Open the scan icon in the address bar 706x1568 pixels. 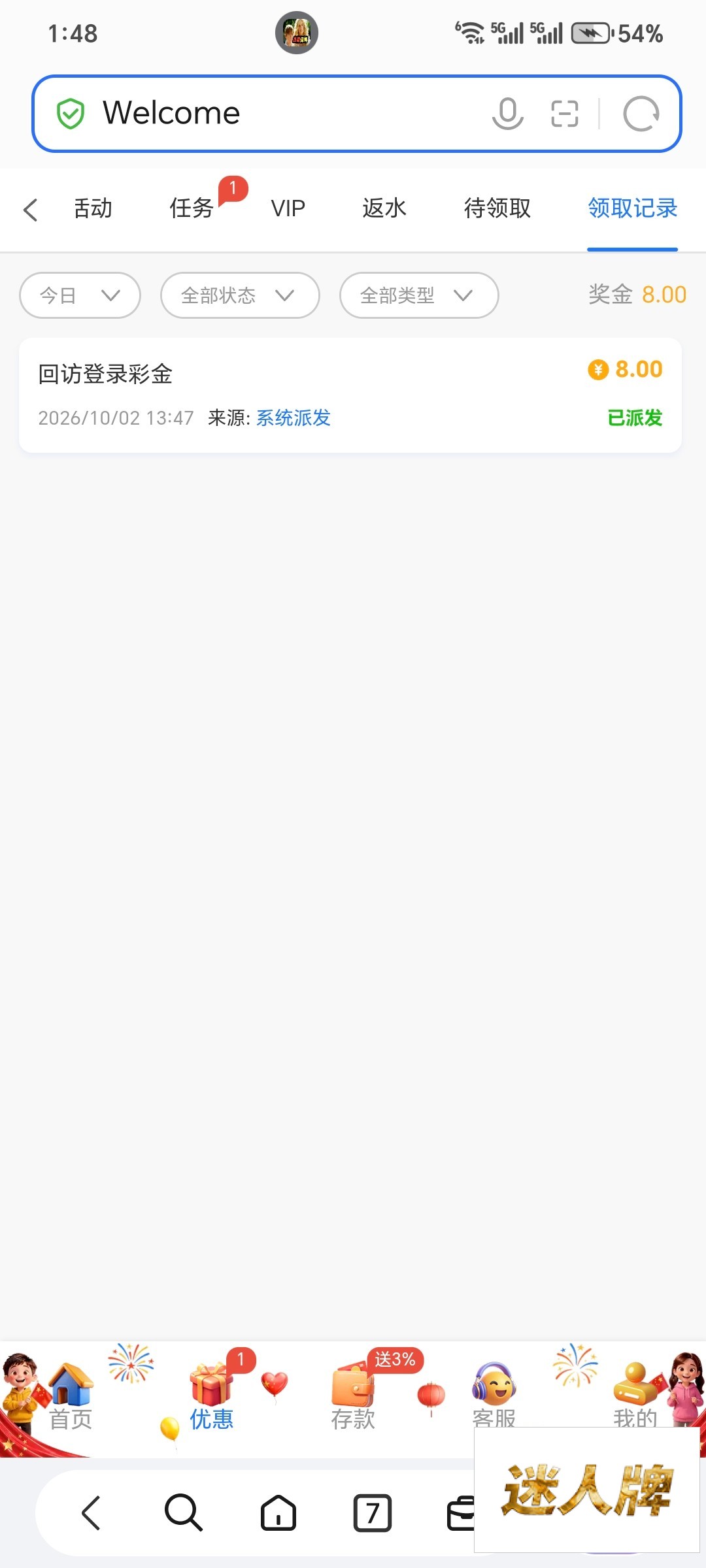[565, 114]
